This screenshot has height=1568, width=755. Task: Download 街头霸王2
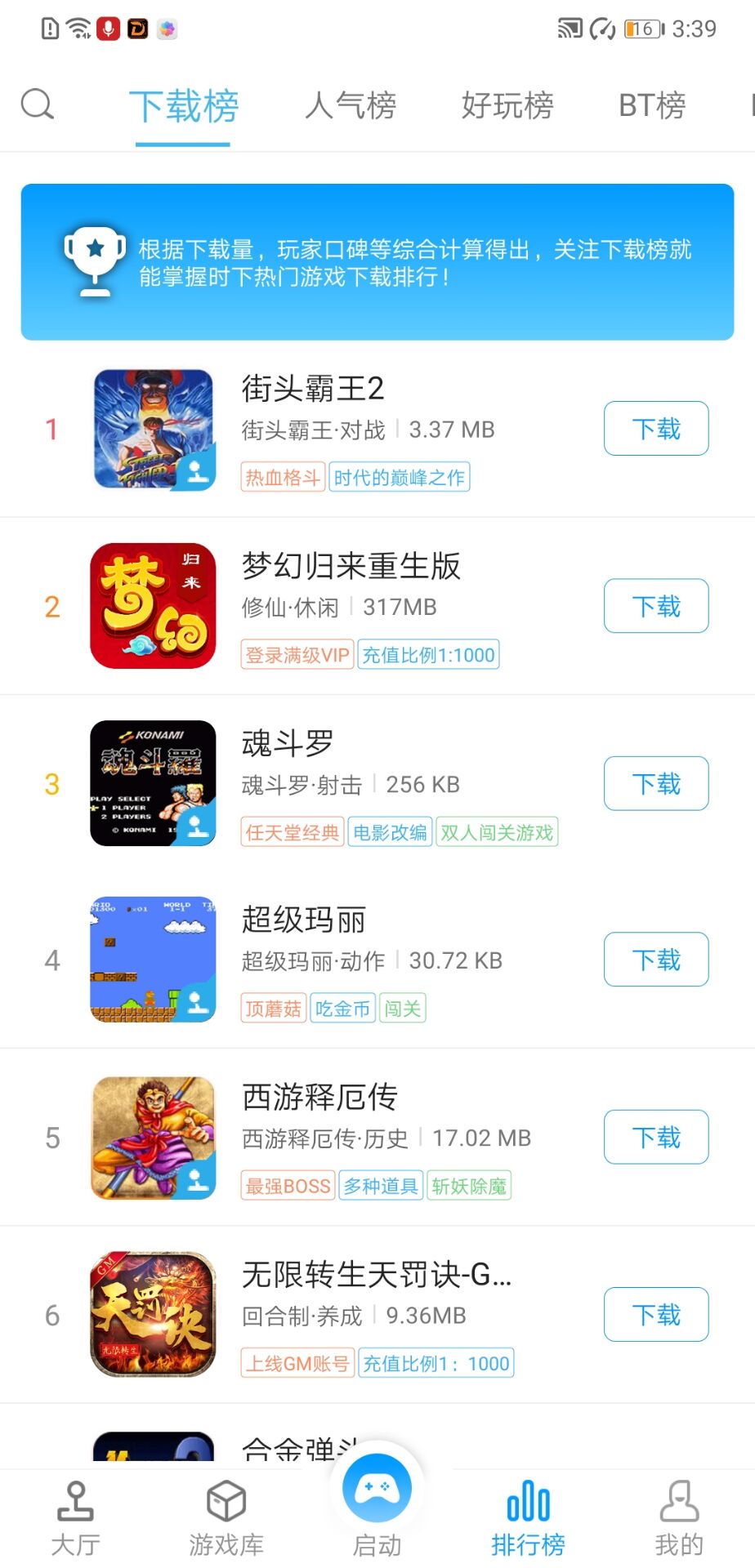[655, 429]
